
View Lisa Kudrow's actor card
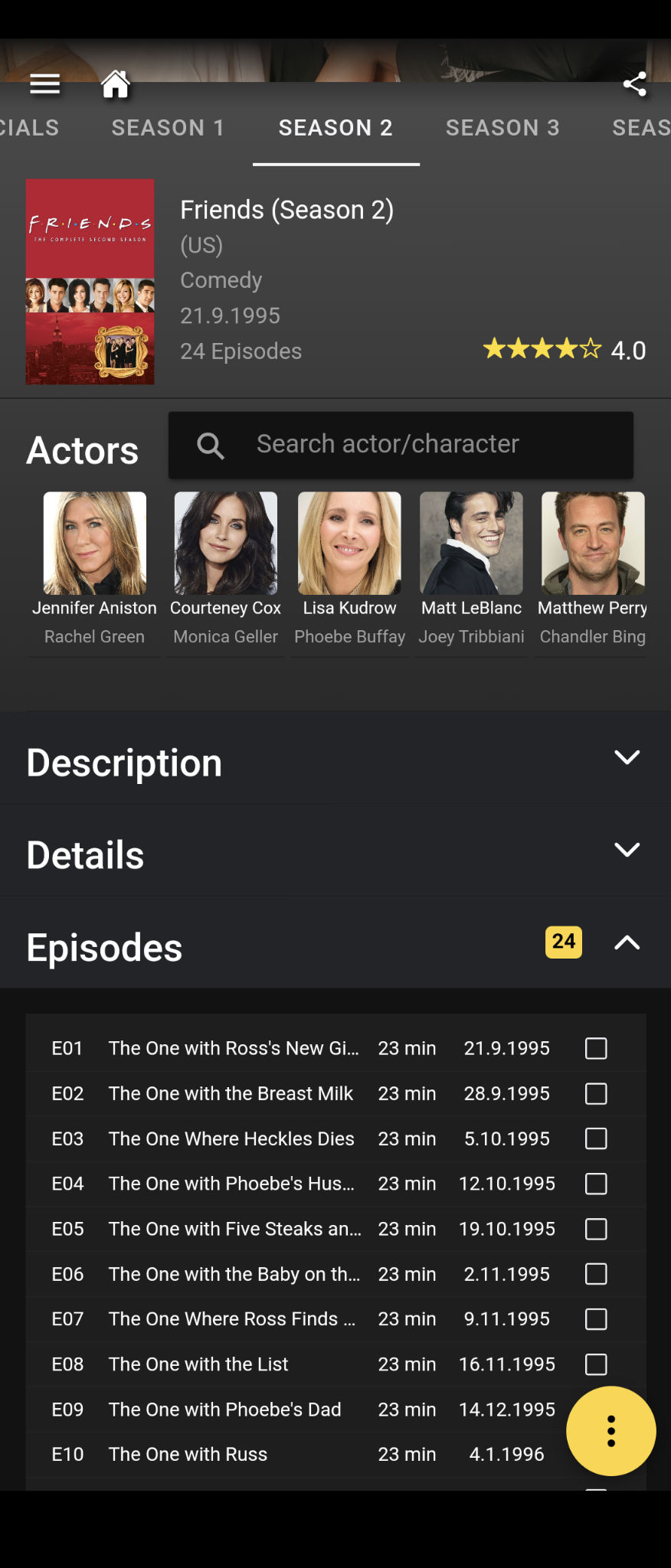coord(349,570)
